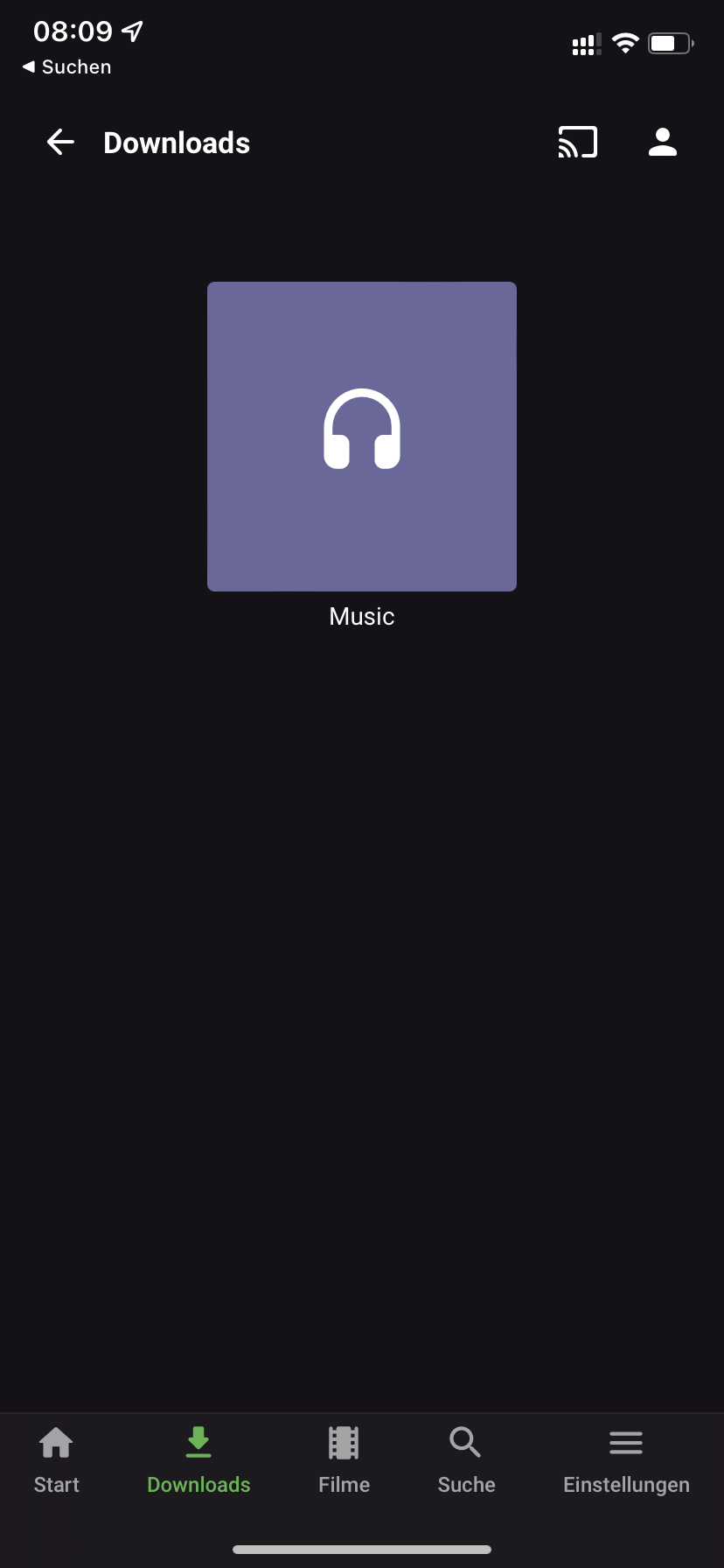
Task: Open the cast to device icon
Action: point(577,142)
